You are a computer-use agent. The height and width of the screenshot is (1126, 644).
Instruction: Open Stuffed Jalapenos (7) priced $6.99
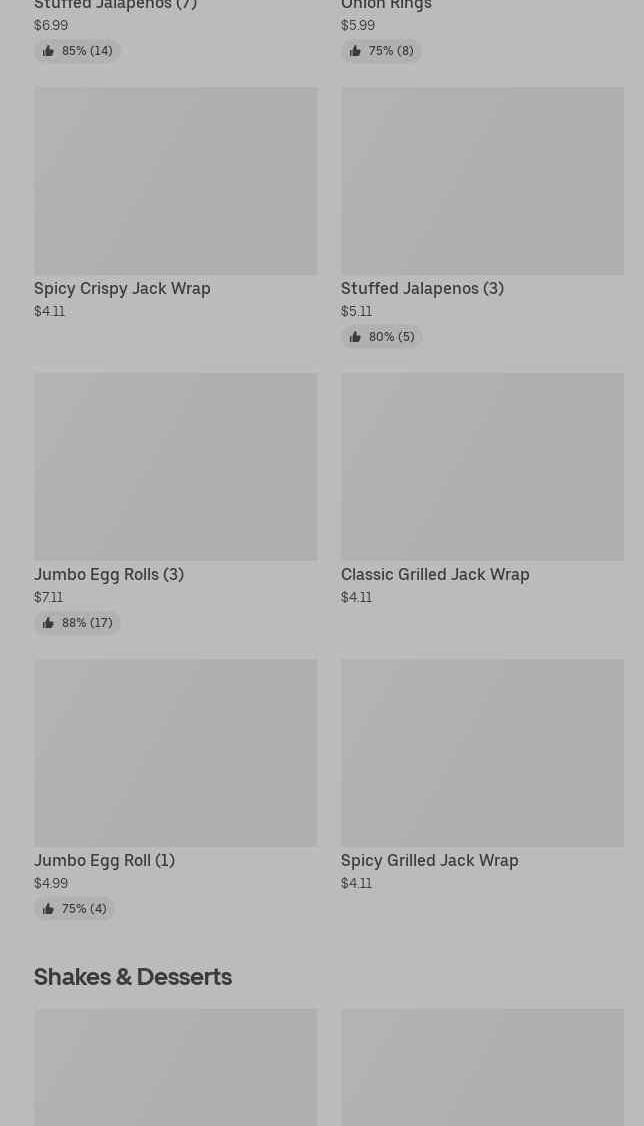click(x=115, y=7)
